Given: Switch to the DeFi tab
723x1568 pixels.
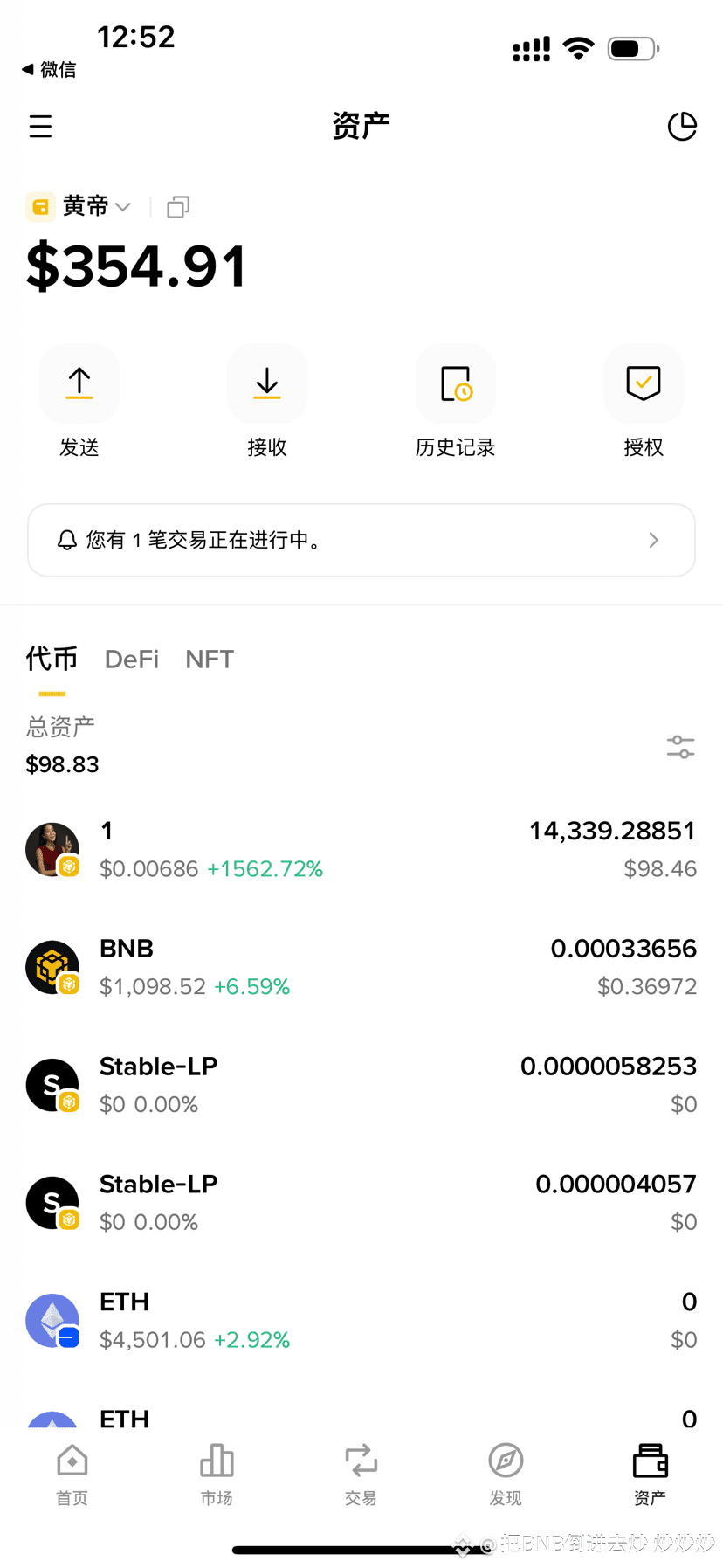Looking at the screenshot, I should pos(132,660).
